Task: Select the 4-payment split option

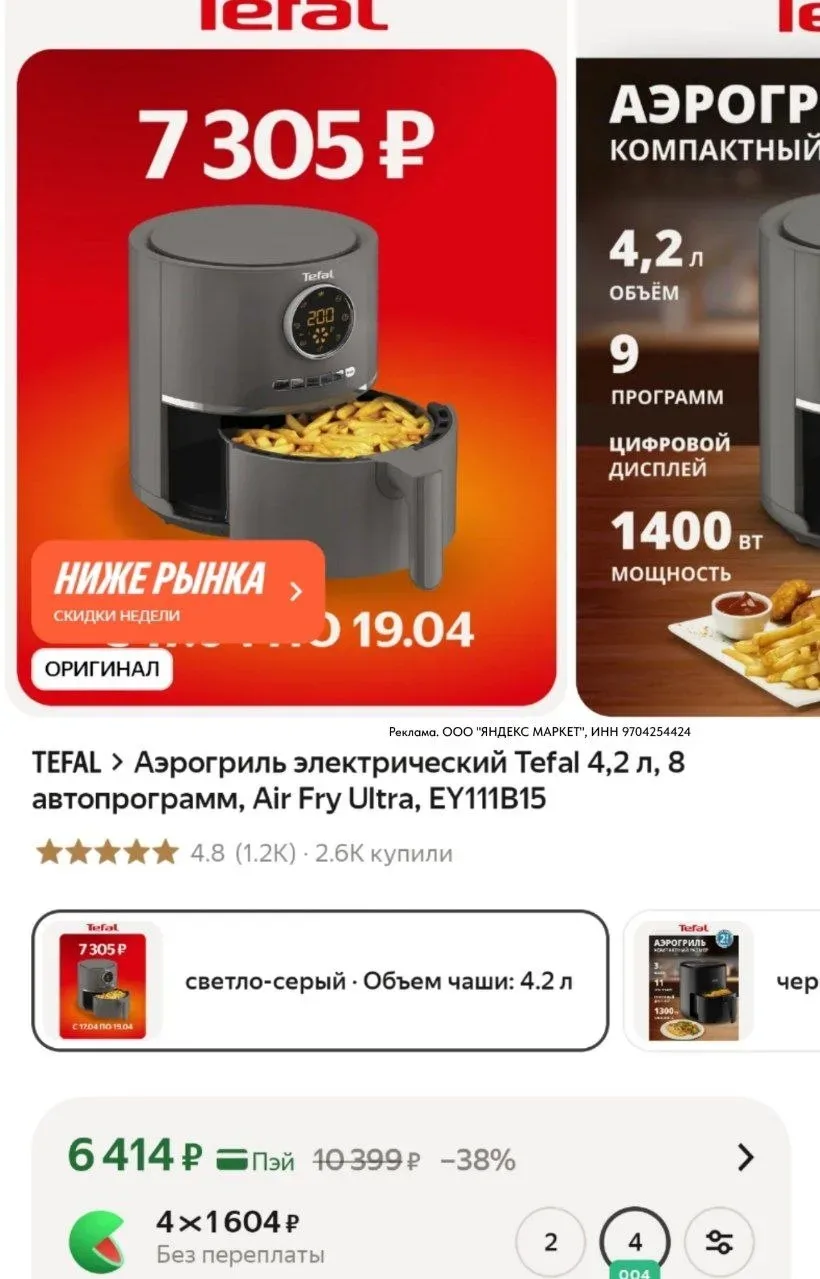Action: point(634,1243)
